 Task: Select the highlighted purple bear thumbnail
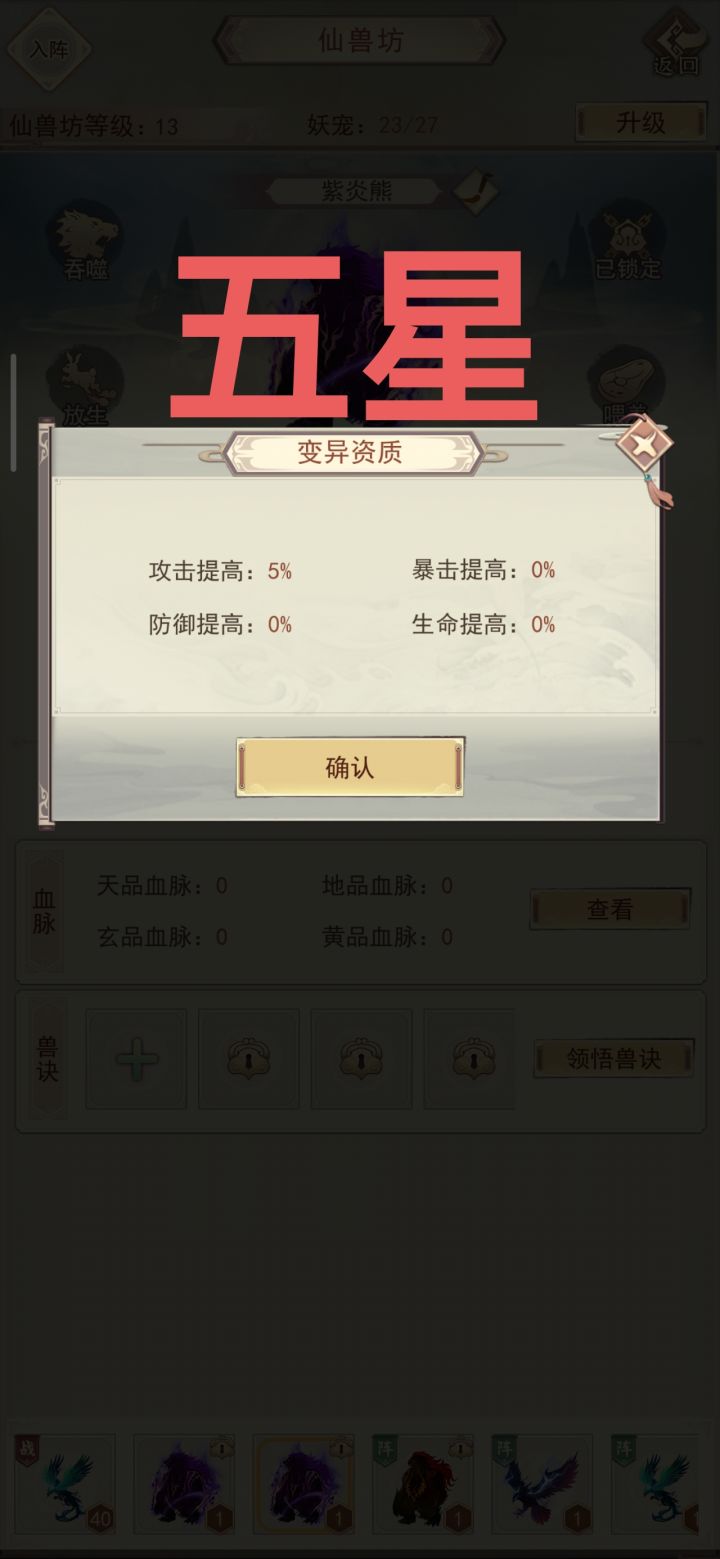click(302, 1484)
